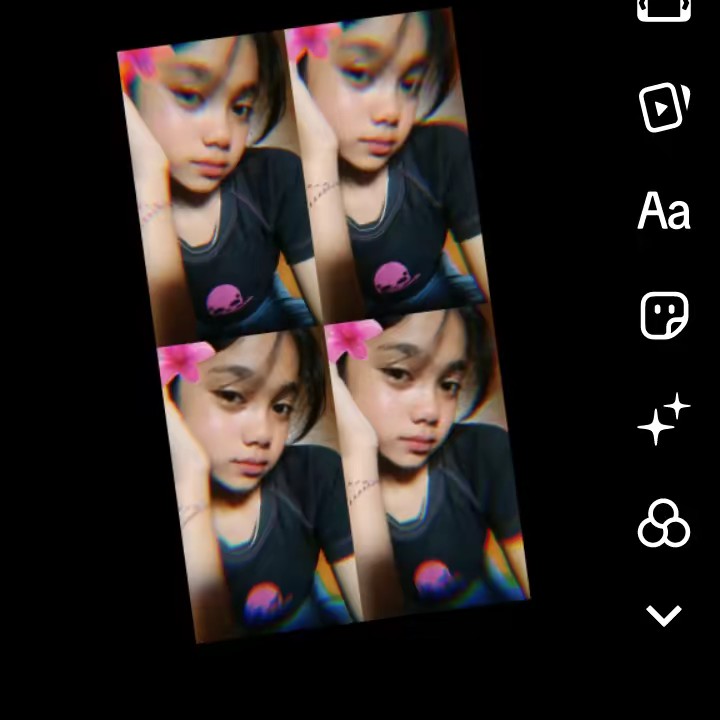Image resolution: width=720 pixels, height=720 pixels.
Task: Open the sparkle effects tool
Action: [x=664, y=419]
